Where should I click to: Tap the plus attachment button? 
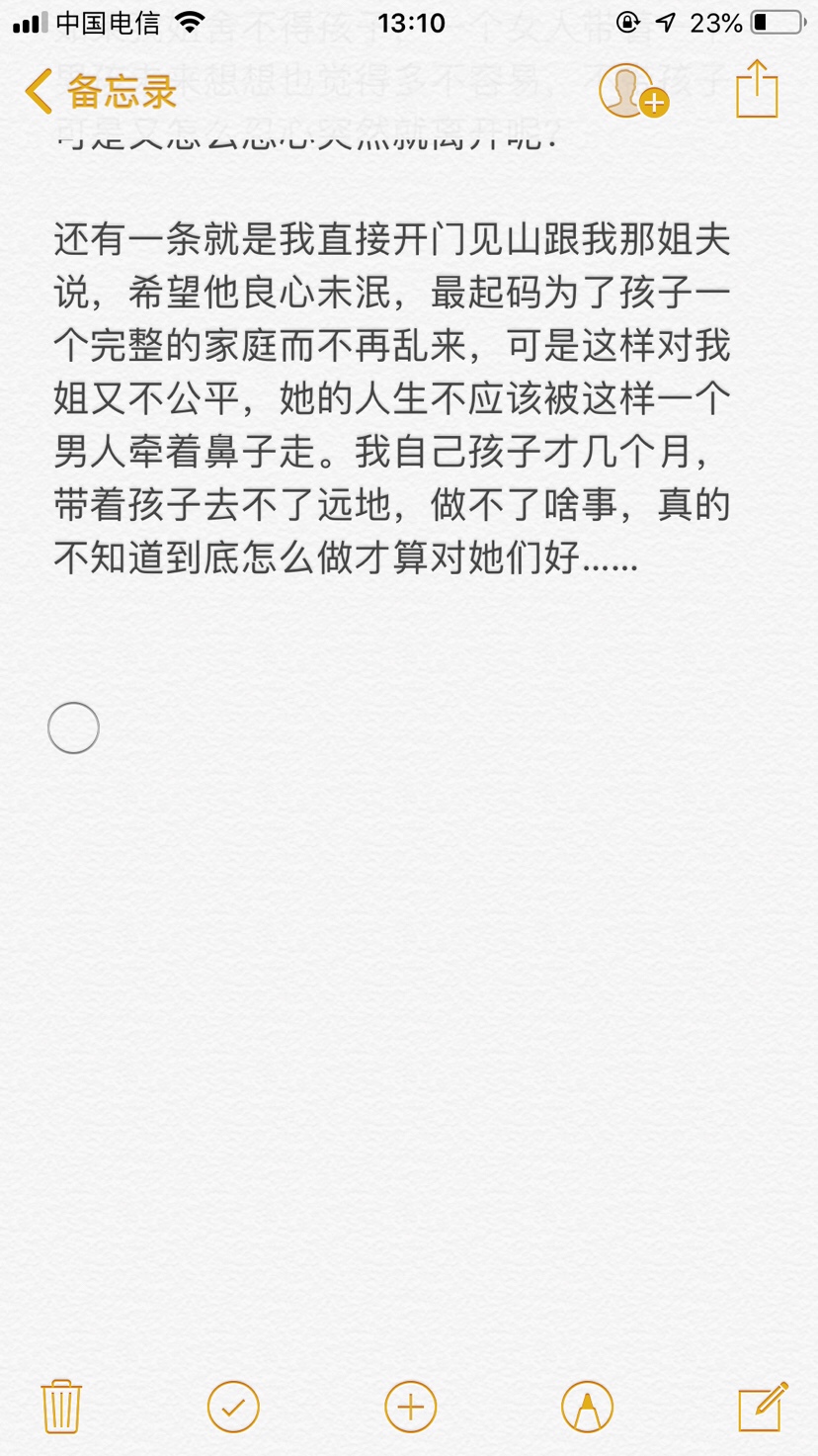coord(410,1406)
